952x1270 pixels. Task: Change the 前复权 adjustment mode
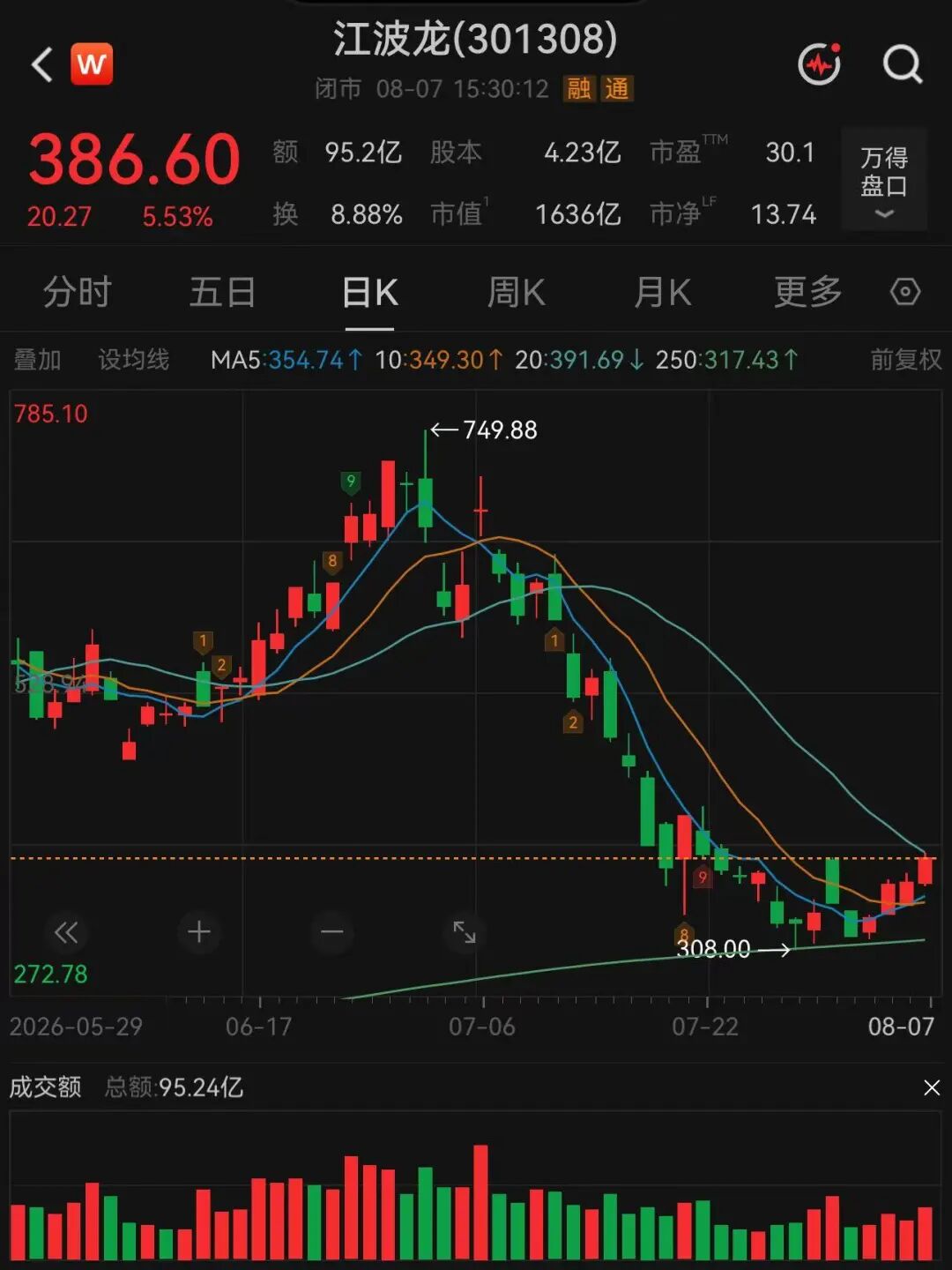click(x=906, y=360)
